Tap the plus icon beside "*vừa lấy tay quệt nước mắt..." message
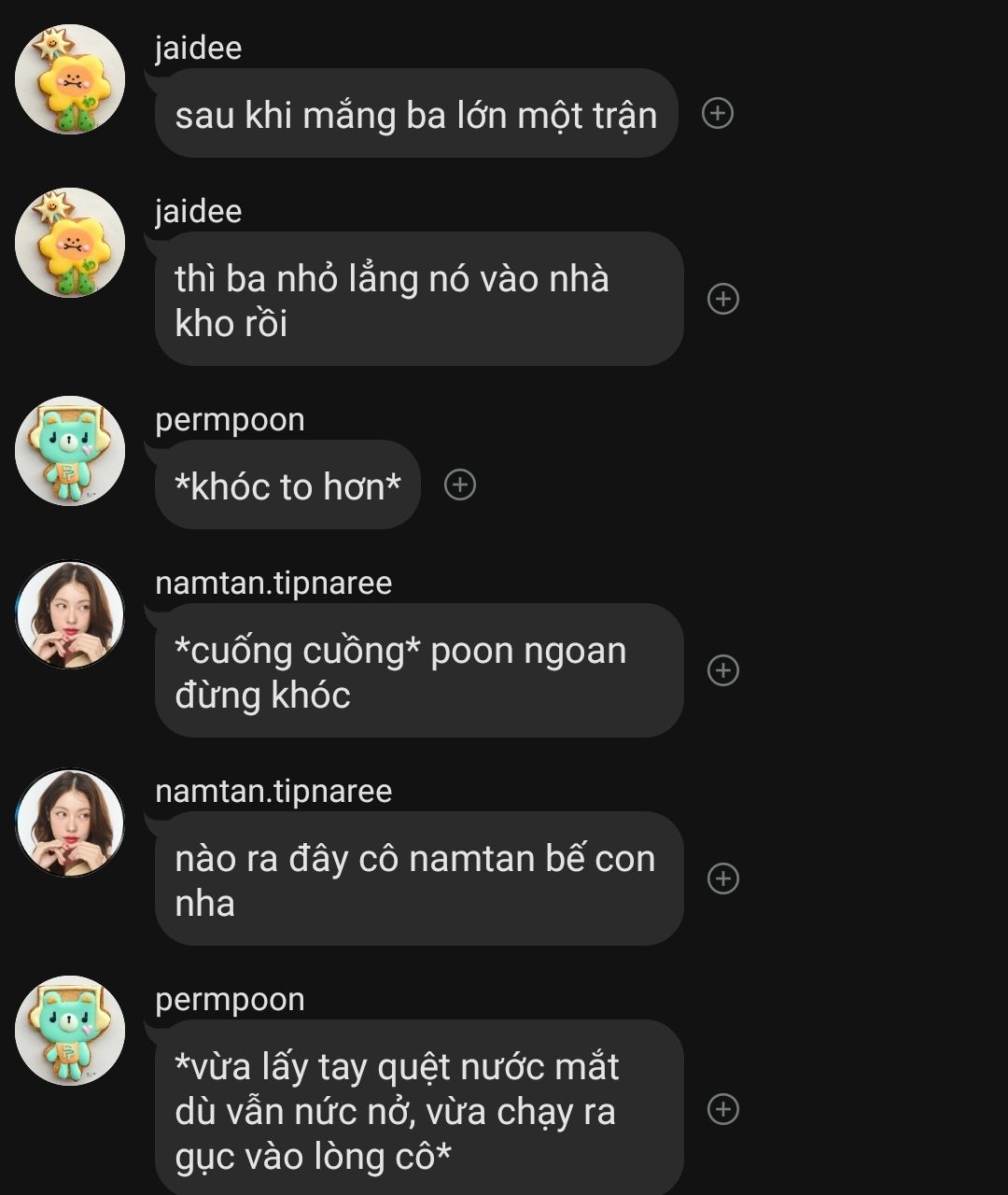Image resolution: width=1008 pixels, height=1195 pixels. pos(723,1109)
